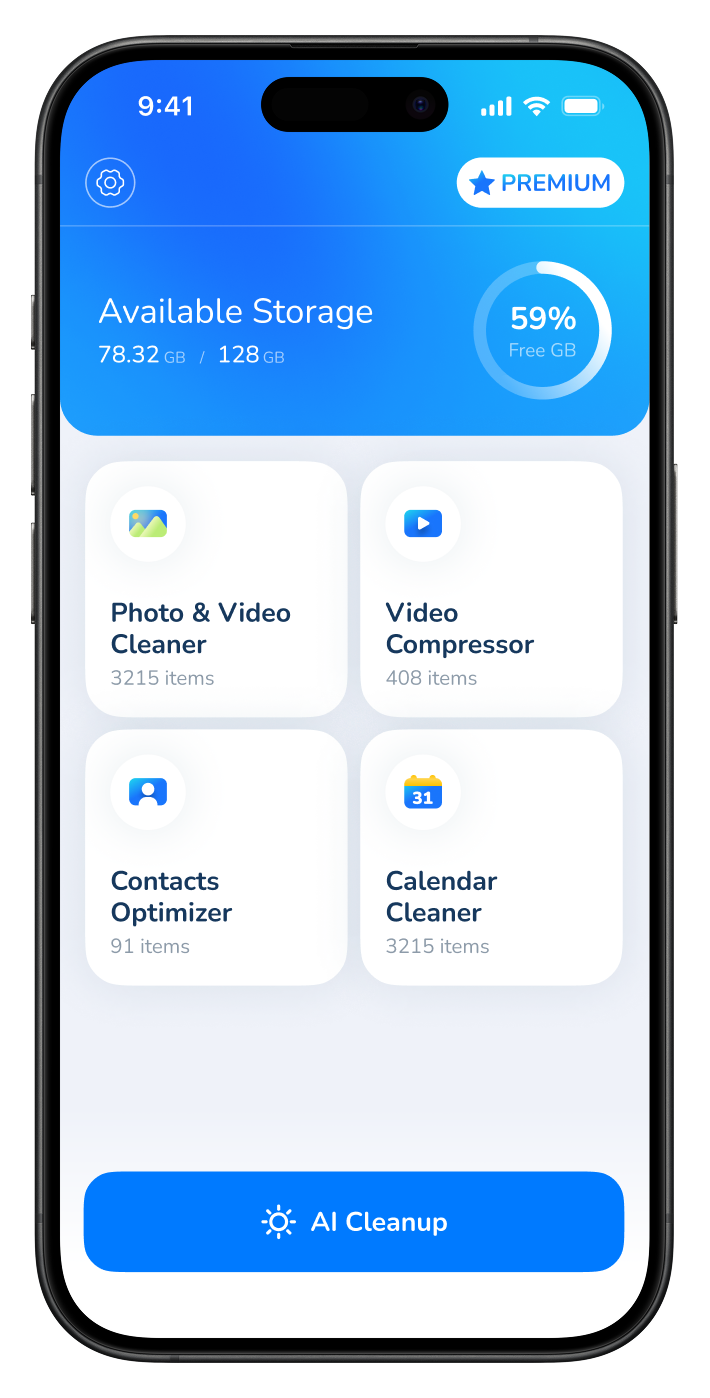Viewport: 710px width, 1398px height.
Task: Open the Photo & Video Cleaner card
Action: 216,589
